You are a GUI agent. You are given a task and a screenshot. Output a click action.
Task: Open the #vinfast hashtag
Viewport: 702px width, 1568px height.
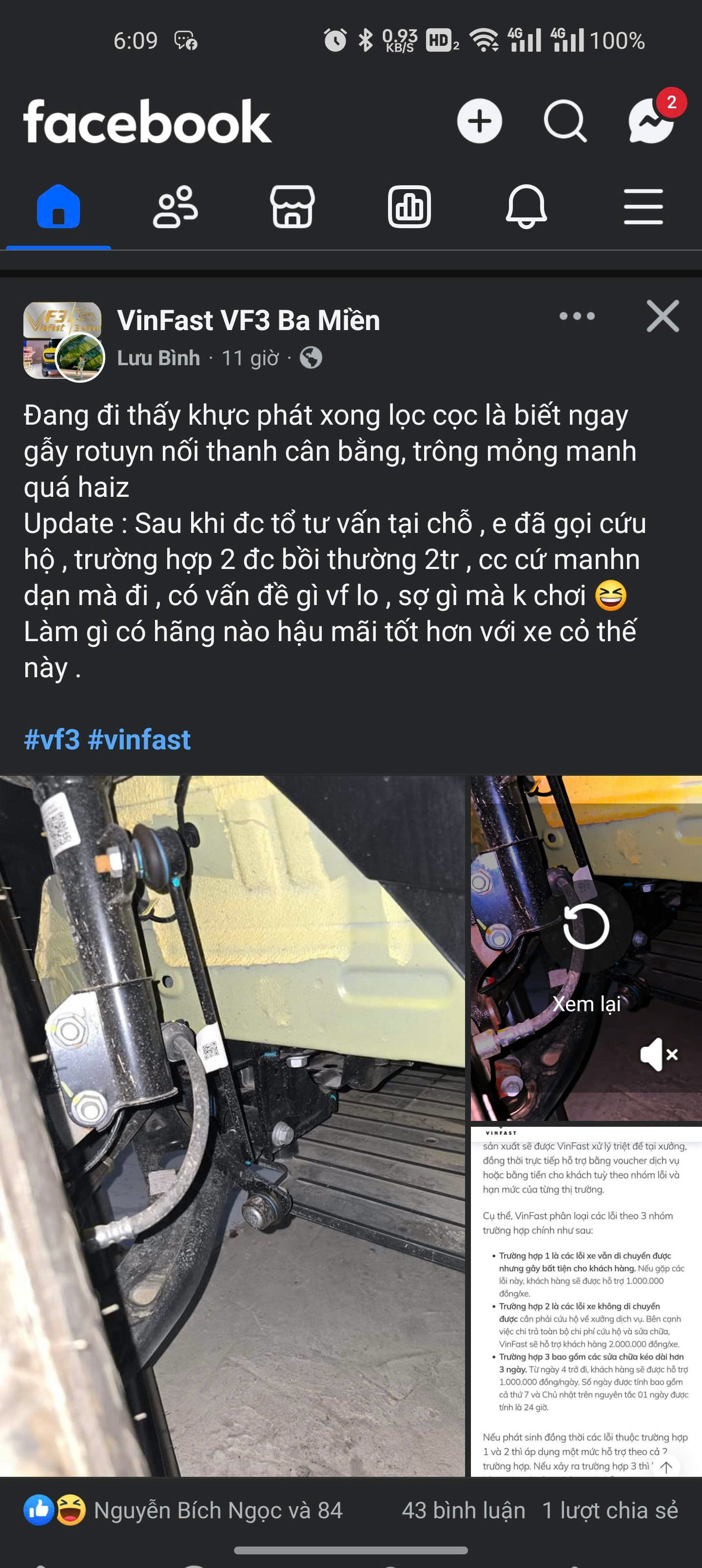click(x=139, y=740)
